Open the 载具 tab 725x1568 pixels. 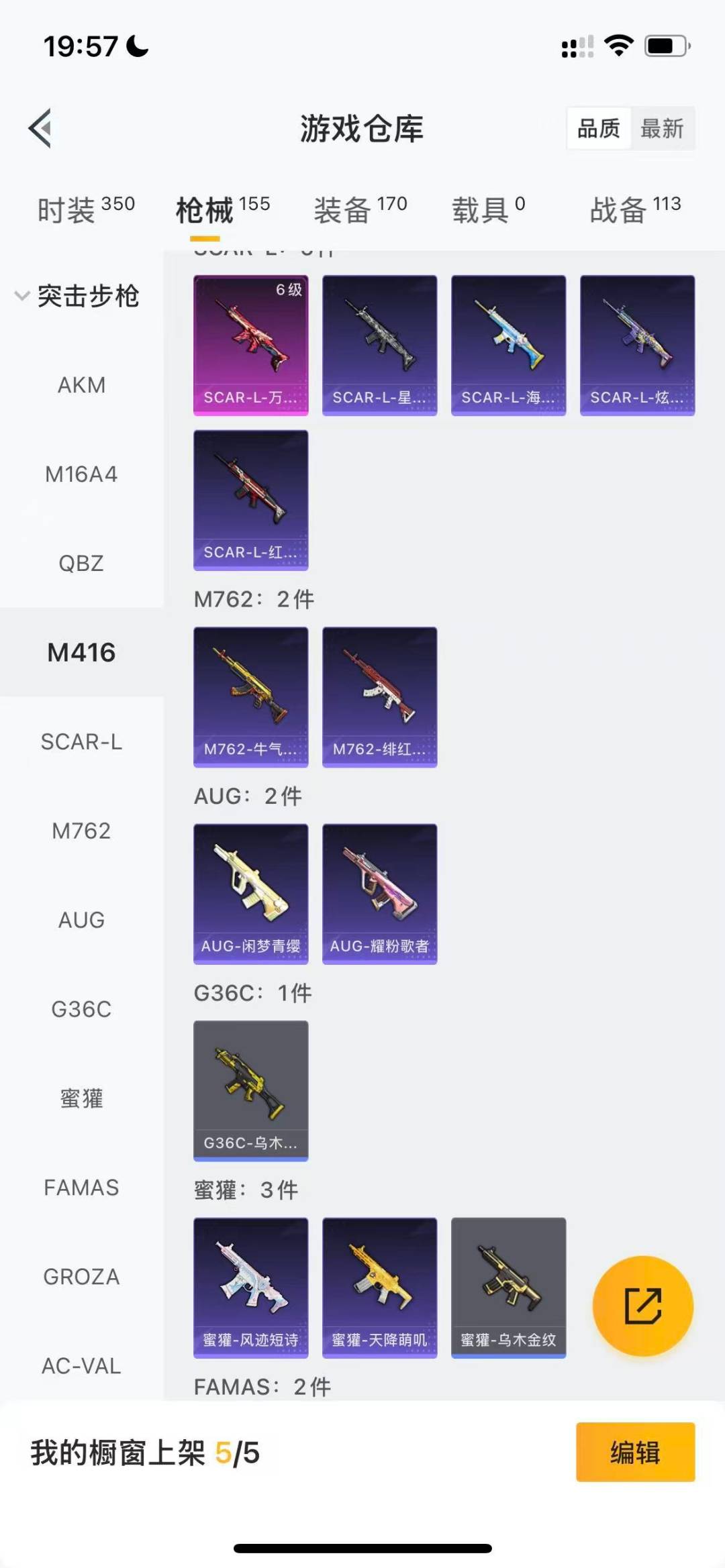pos(488,209)
